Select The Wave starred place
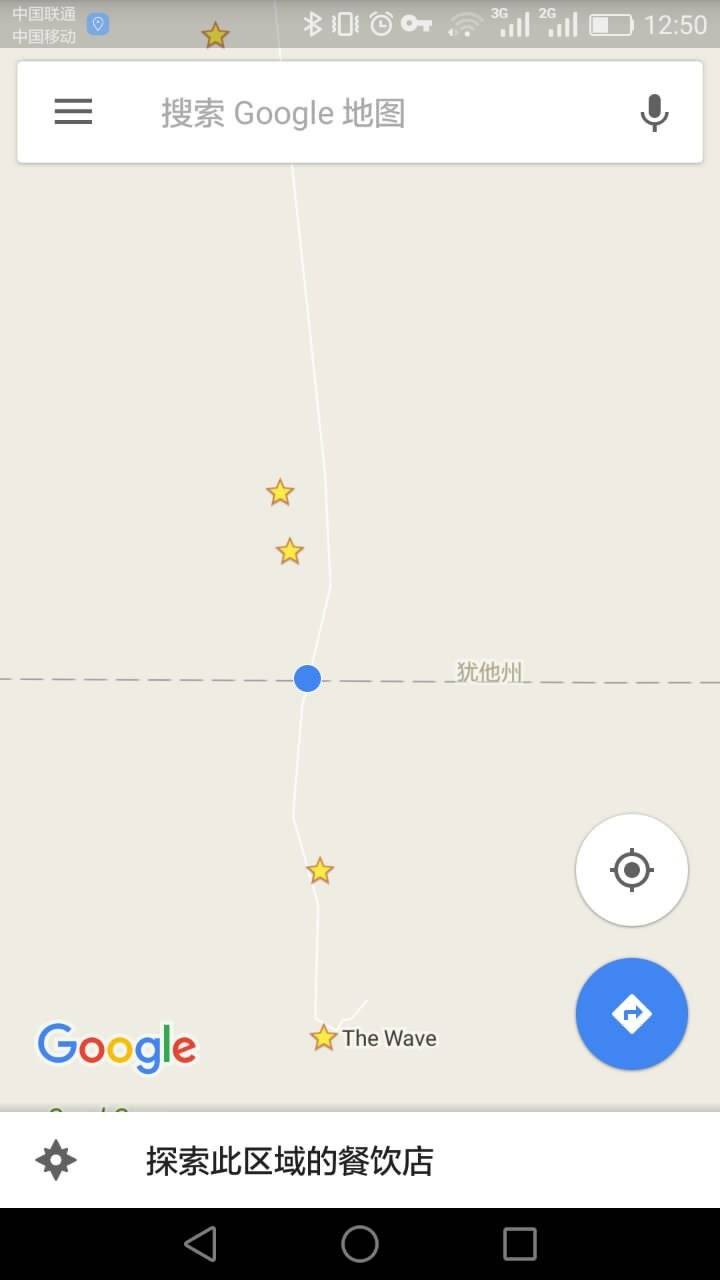720x1280 pixels. 325,1038
